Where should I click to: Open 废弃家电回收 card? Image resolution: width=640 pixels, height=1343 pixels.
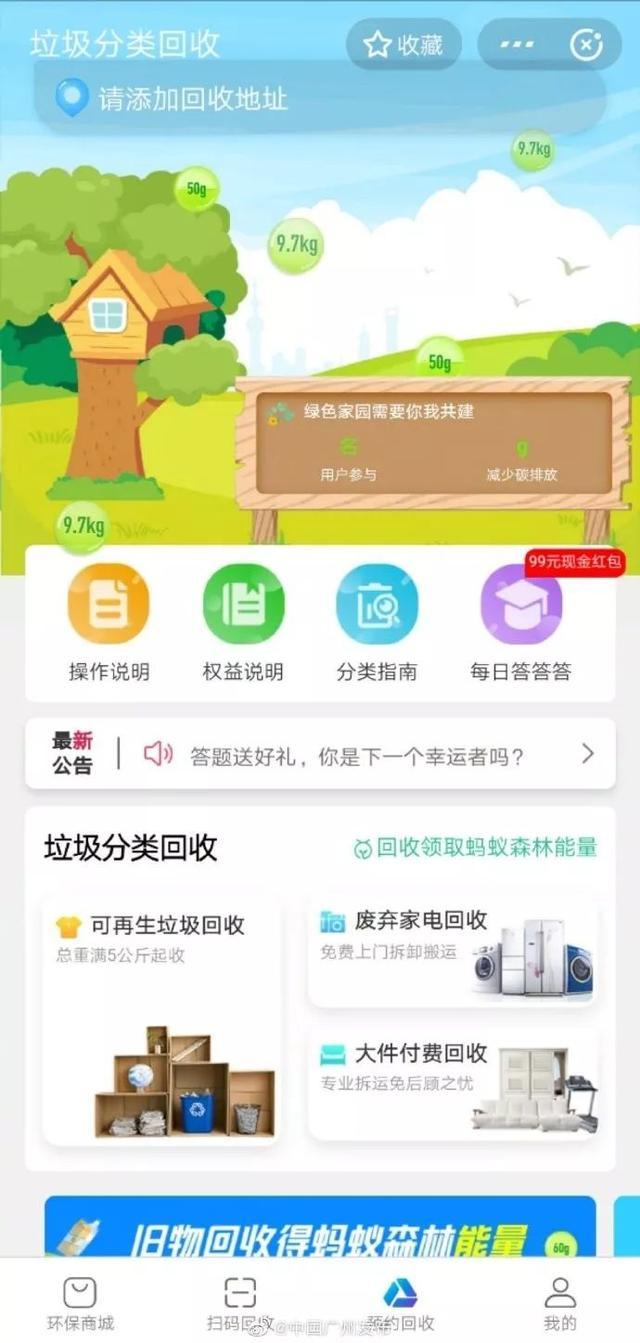452,949
